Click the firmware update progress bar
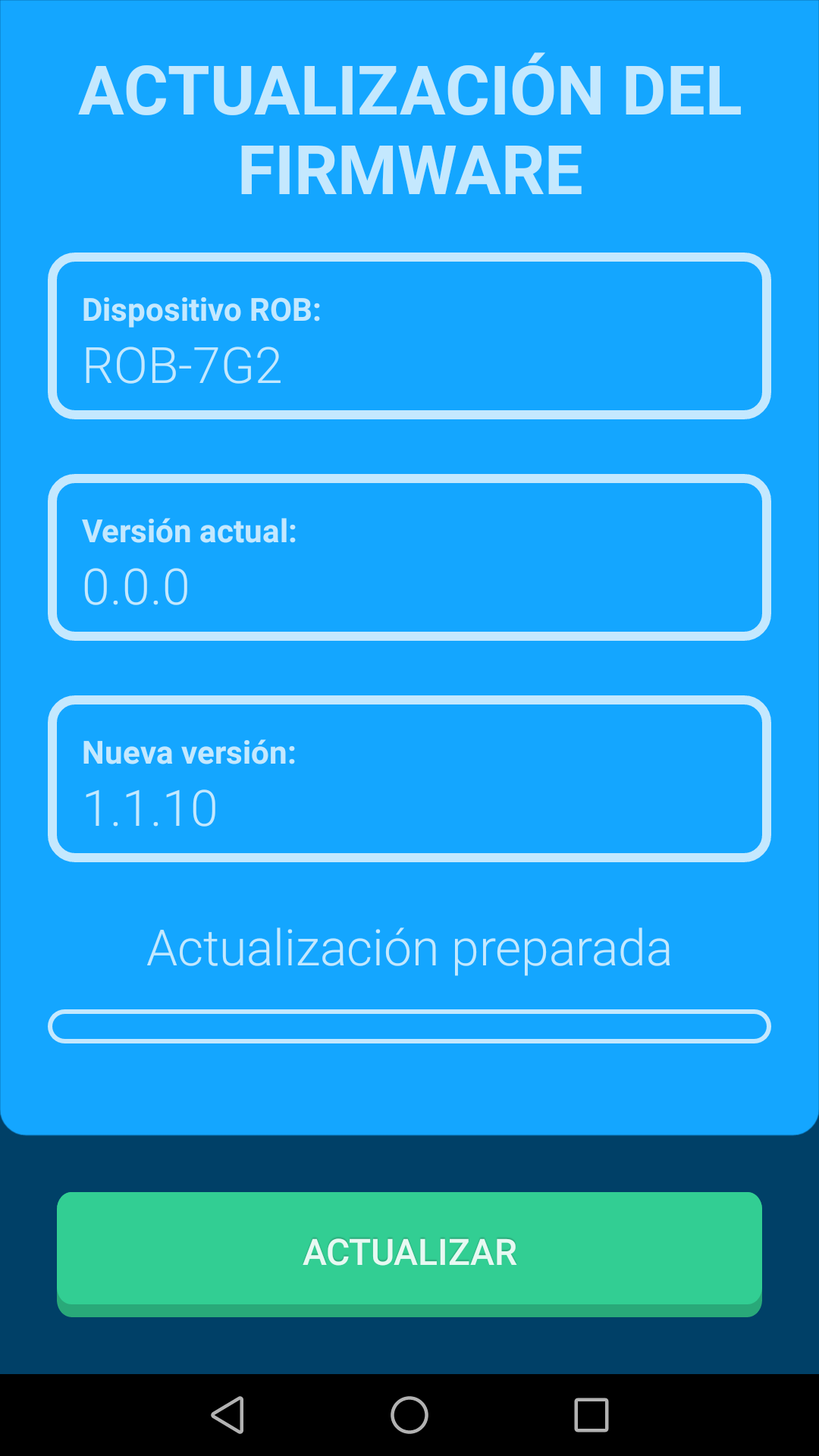This screenshot has height=1456, width=819. pyautogui.click(x=409, y=1026)
